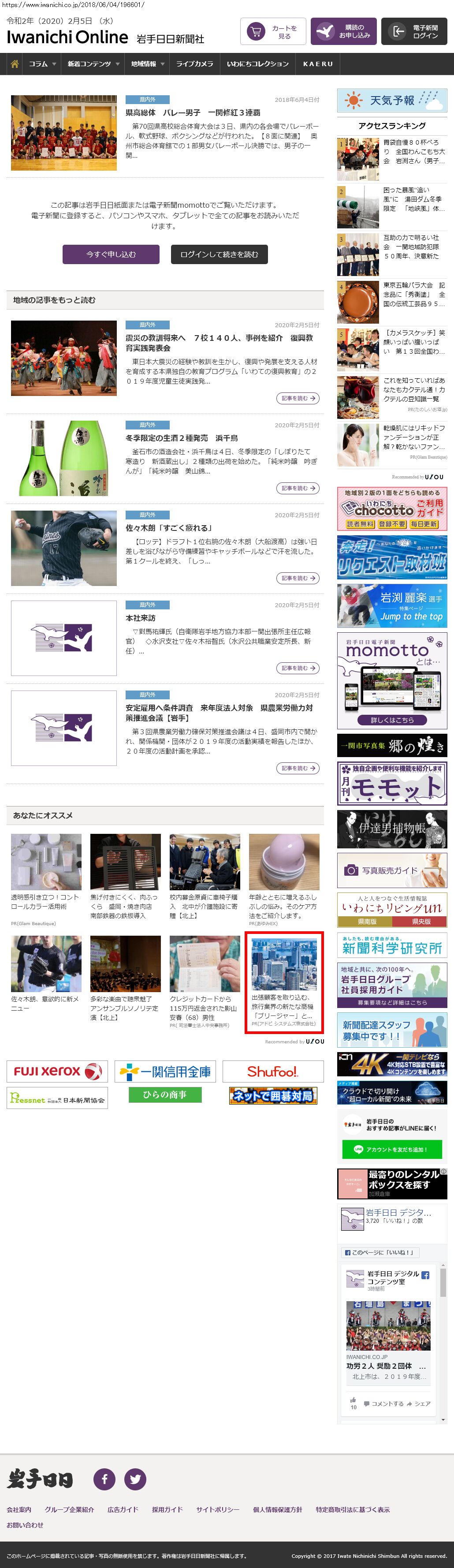This screenshot has height=1568, width=454.
Task: Check the 天気予報 weather banner
Action: (392, 101)
